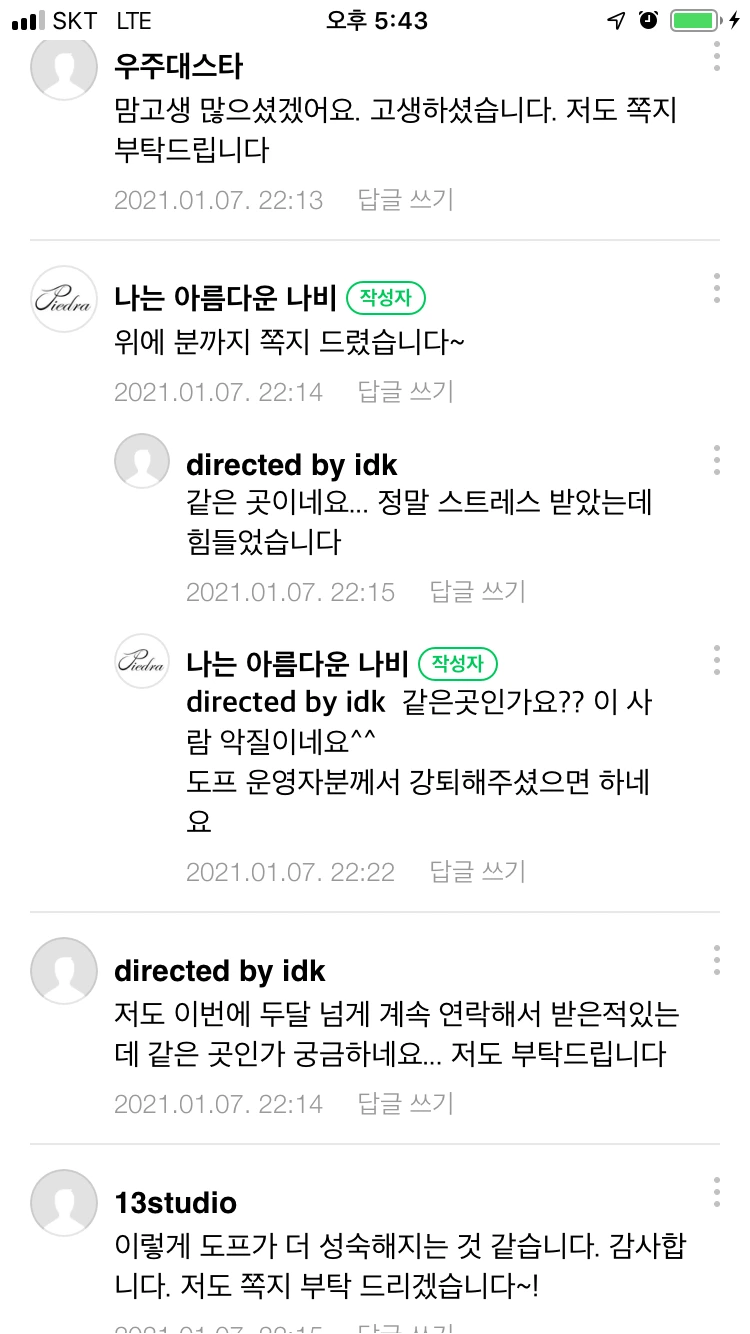Open more options on '저도 이번에 두달 넘게' comment
This screenshot has width=750, height=1334.
click(x=717, y=960)
